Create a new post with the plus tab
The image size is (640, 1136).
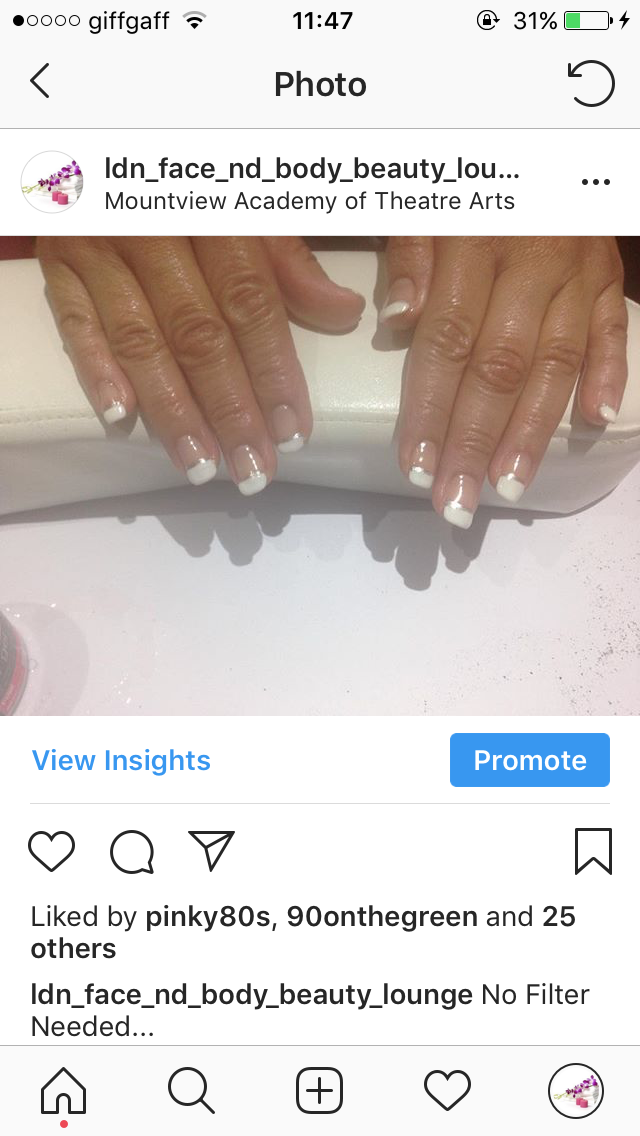pos(320,1090)
